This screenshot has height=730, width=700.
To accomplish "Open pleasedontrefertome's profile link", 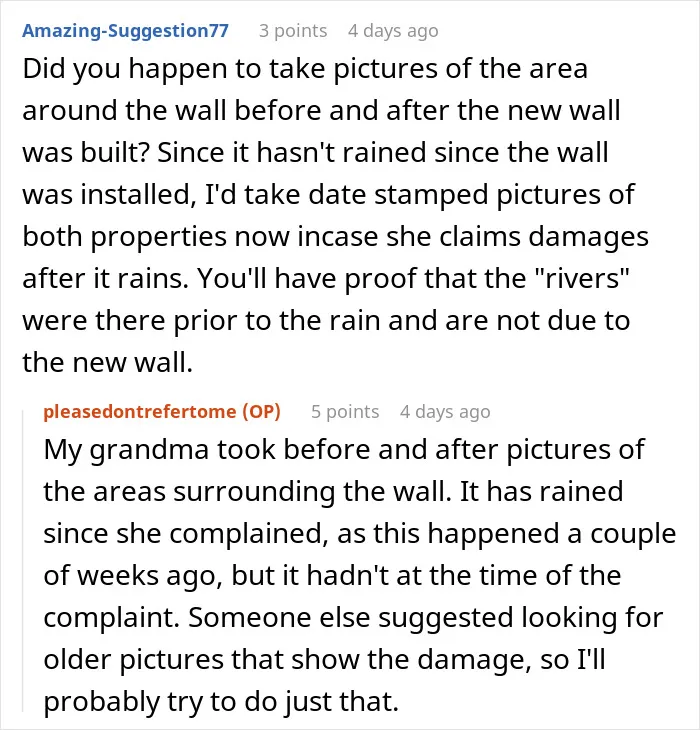I will point(140,412).
